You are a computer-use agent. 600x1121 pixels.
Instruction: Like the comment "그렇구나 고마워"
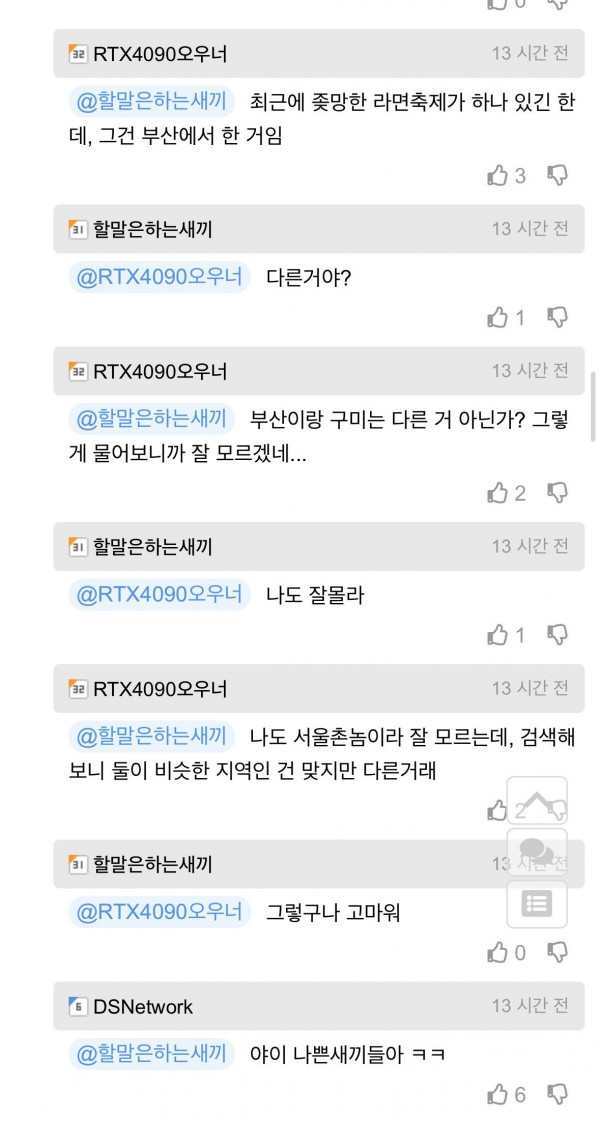point(498,952)
